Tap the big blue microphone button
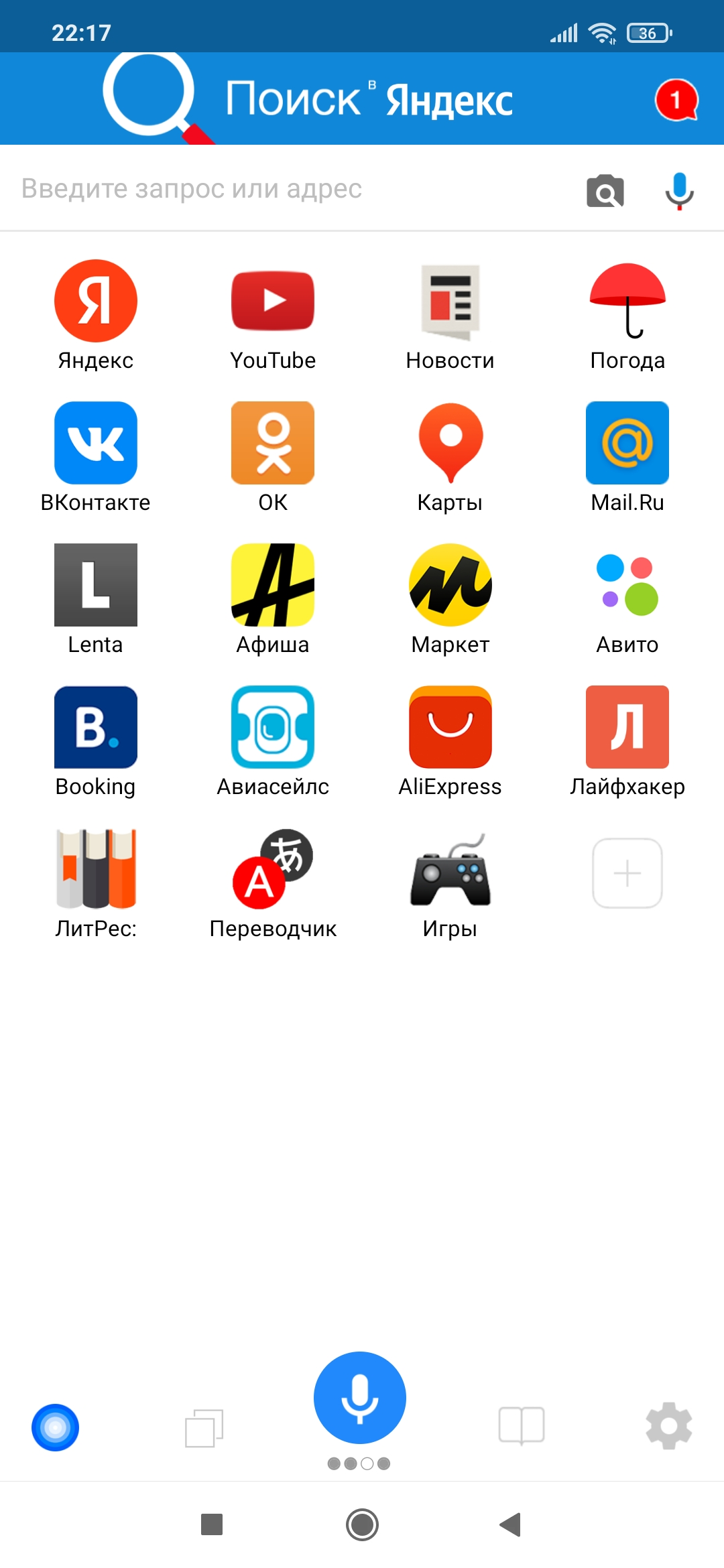Screen dimensions: 724x1568 click(x=360, y=1398)
